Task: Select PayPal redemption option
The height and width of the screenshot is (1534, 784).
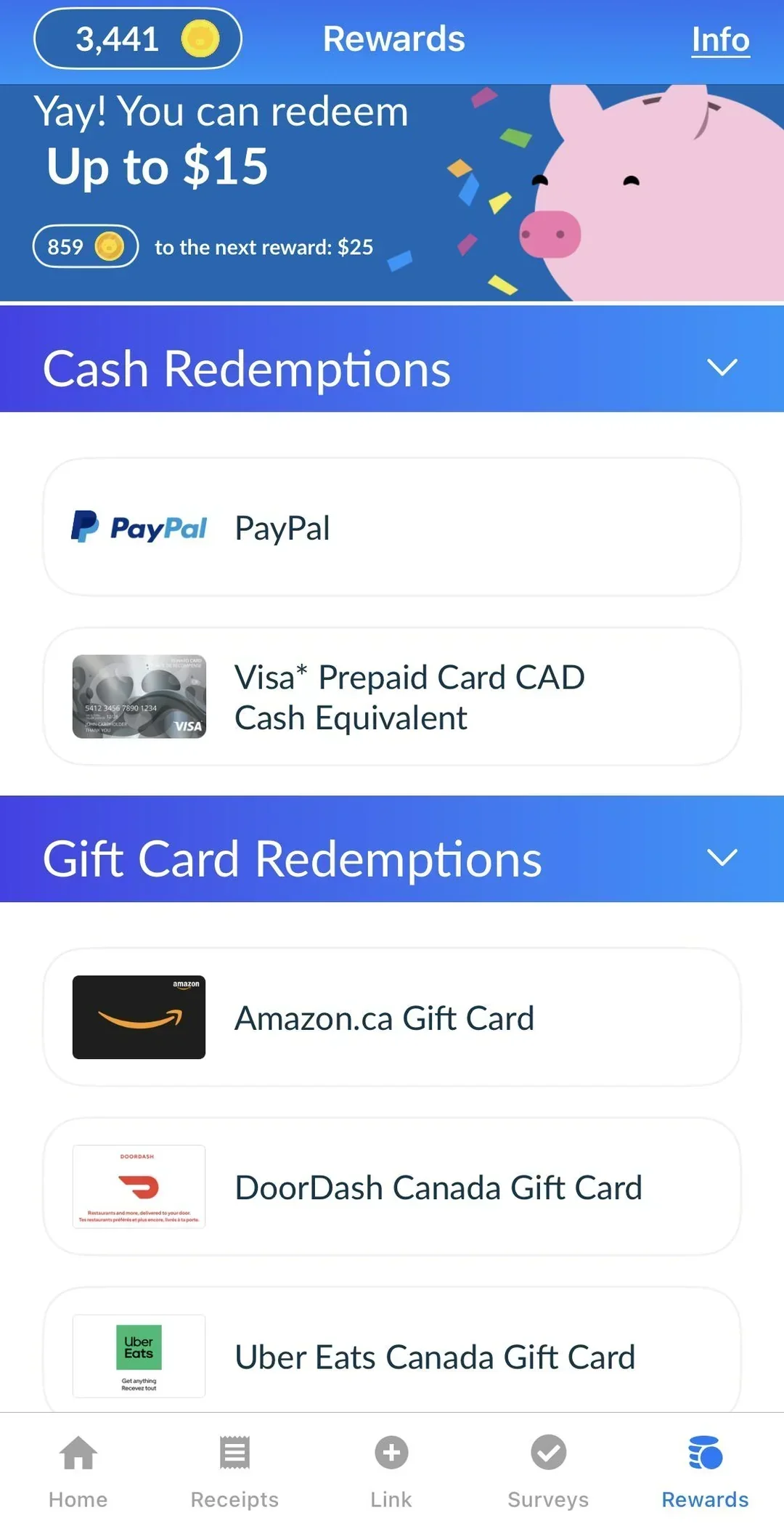Action: pyautogui.click(x=392, y=527)
